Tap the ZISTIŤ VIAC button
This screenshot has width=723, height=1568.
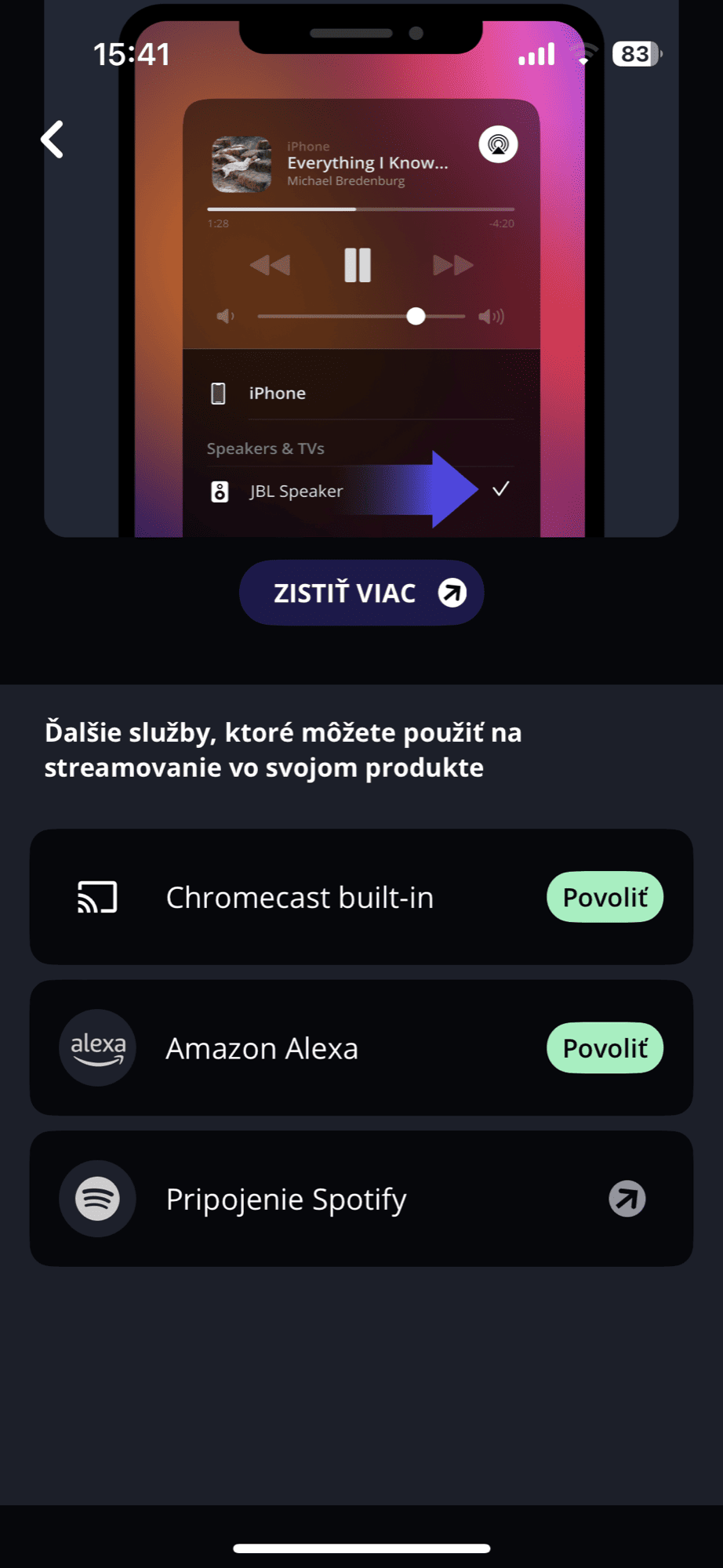click(x=361, y=593)
